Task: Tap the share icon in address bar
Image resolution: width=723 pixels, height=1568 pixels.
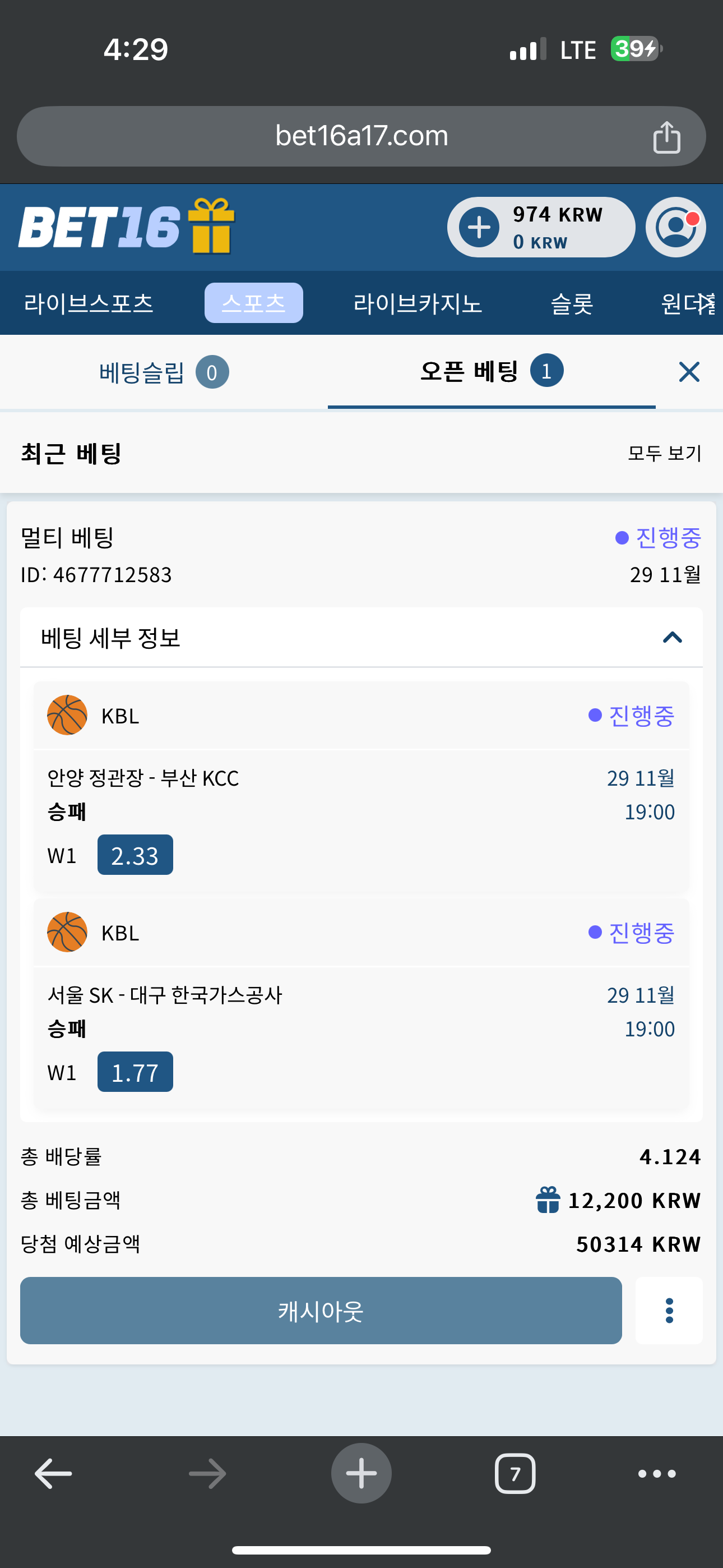Action: 666,137
